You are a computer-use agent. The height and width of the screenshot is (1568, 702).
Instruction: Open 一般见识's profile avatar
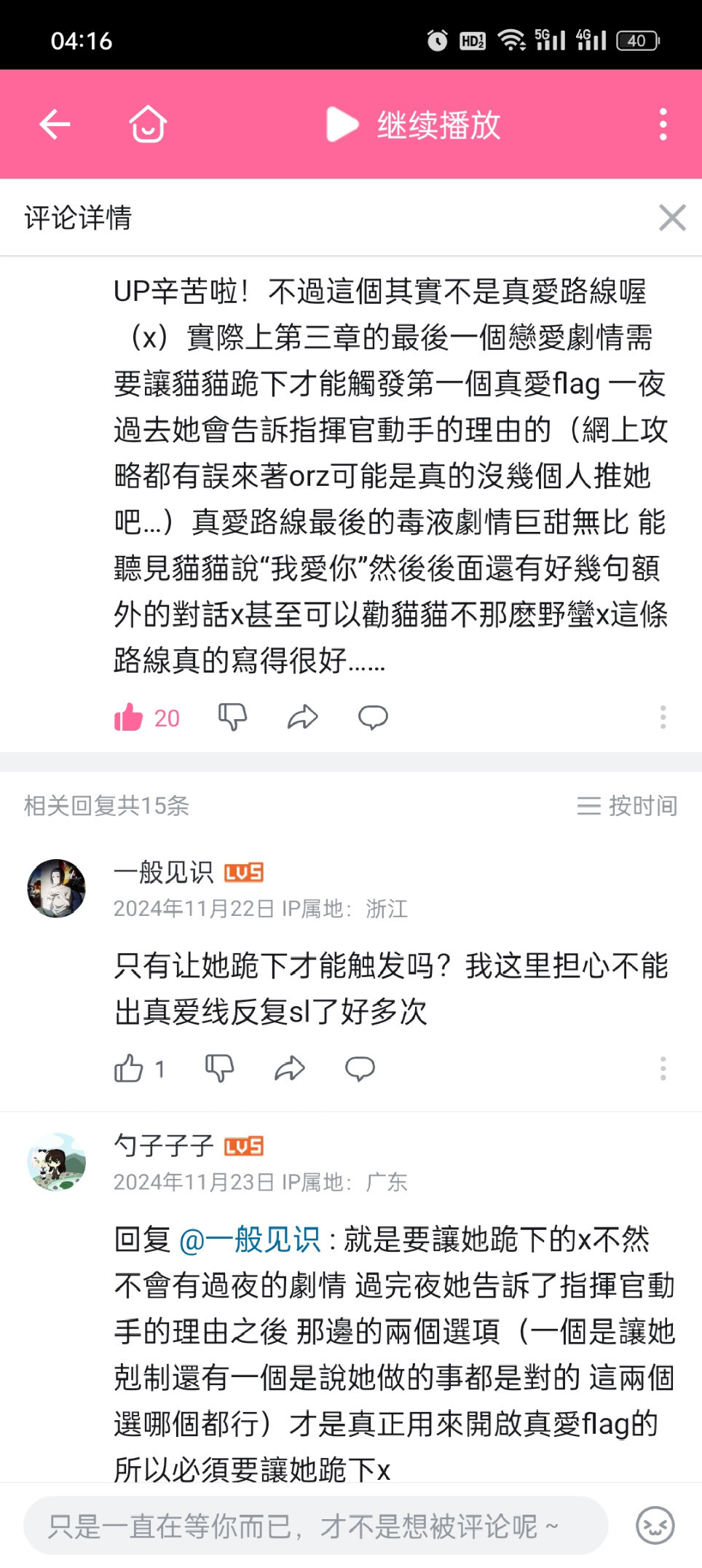57,888
